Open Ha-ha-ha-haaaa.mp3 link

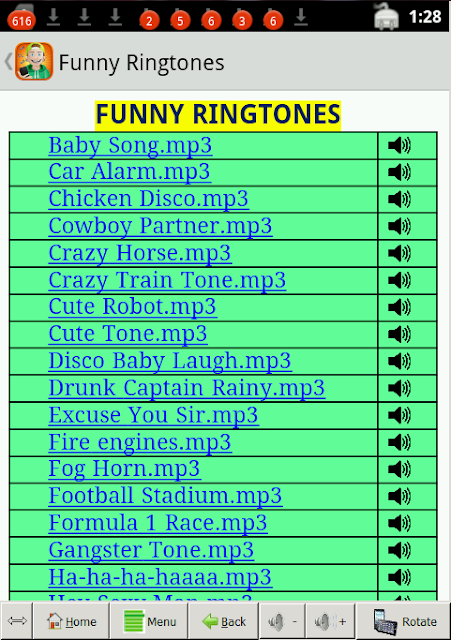(160, 576)
